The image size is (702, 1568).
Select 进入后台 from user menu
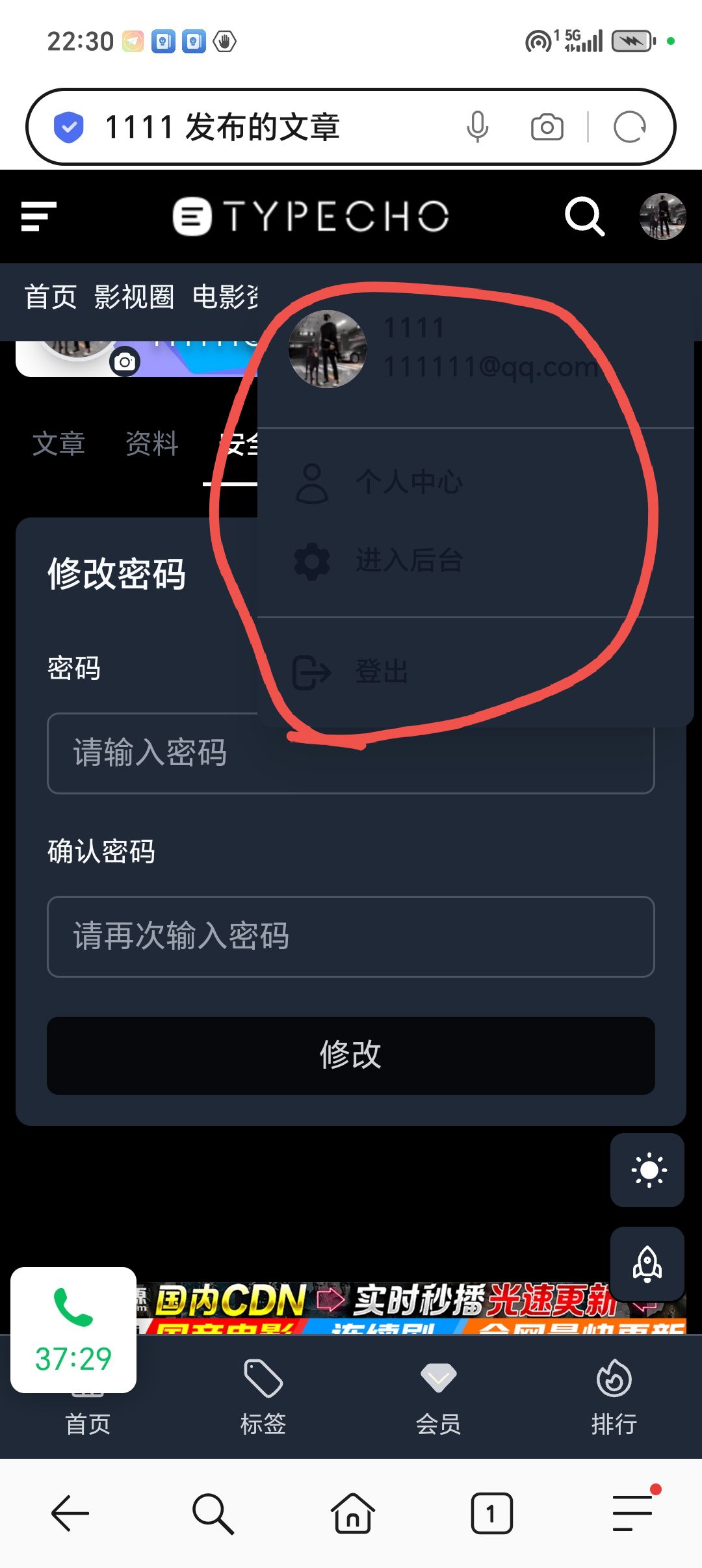410,562
